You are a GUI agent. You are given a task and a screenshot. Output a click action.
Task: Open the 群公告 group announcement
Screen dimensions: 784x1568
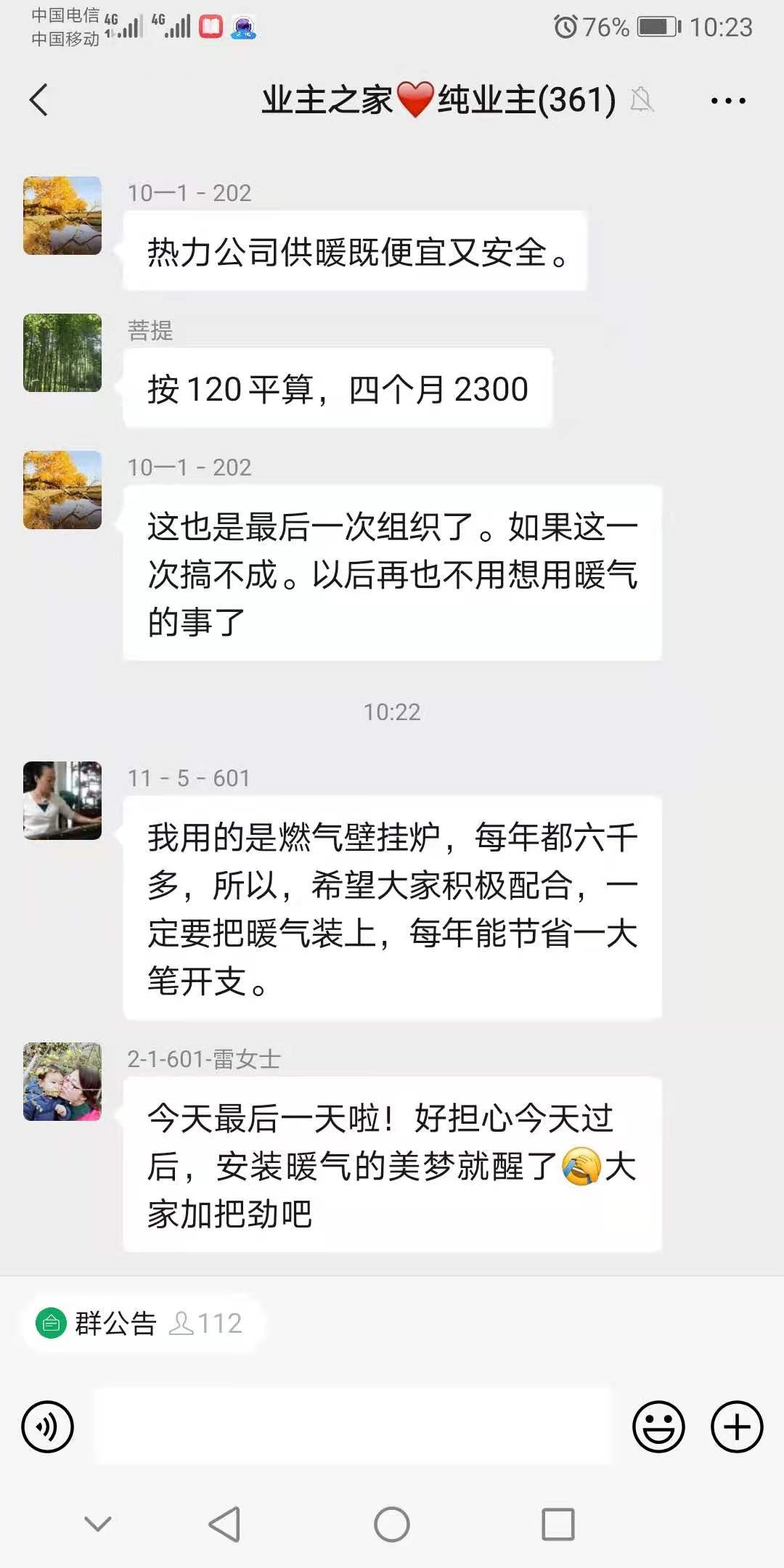pyautogui.click(x=116, y=1323)
